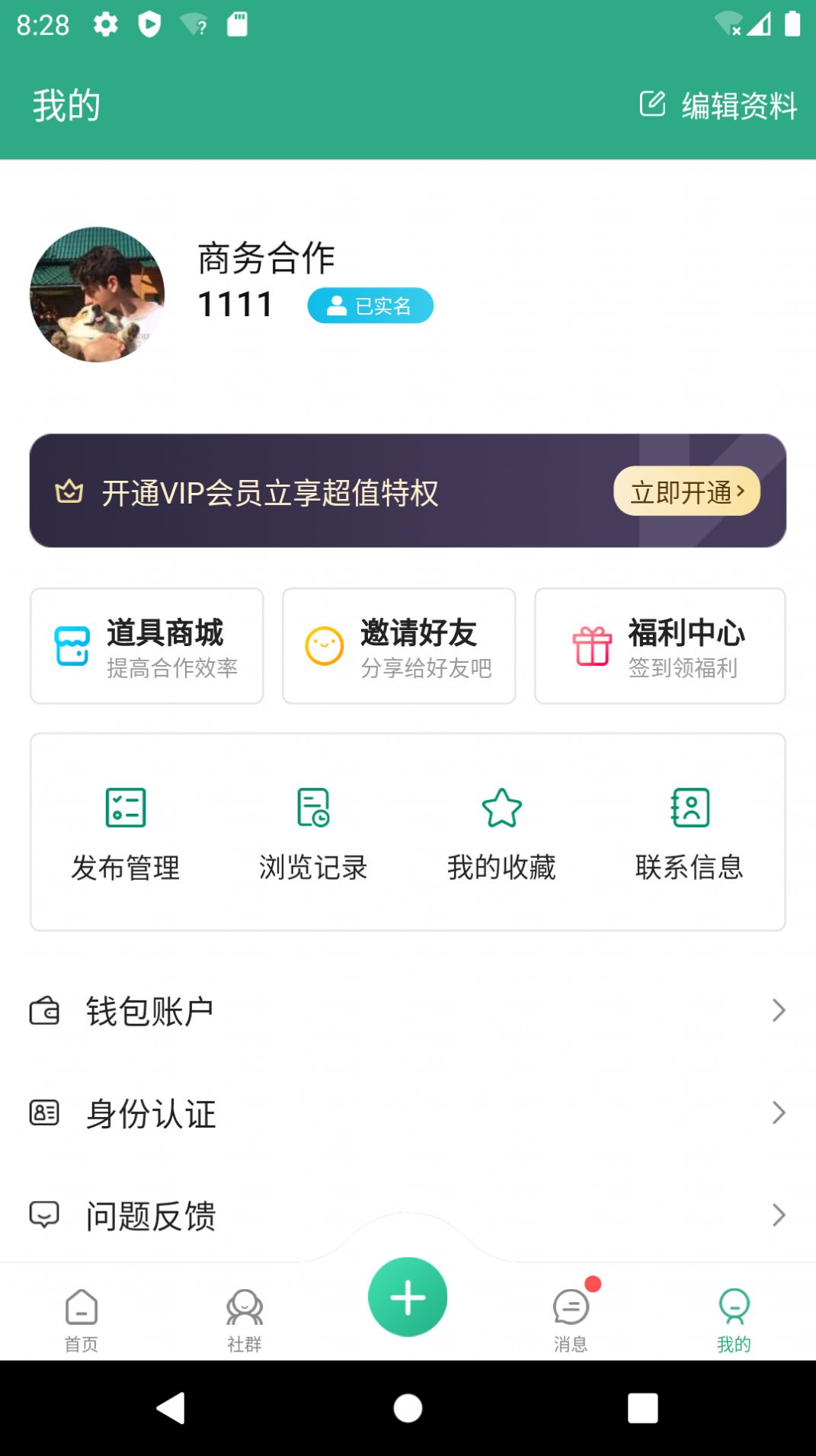This screenshot has height=1456, width=816.
Task: Open the 道具商城 prop store icon
Action: tap(72, 646)
